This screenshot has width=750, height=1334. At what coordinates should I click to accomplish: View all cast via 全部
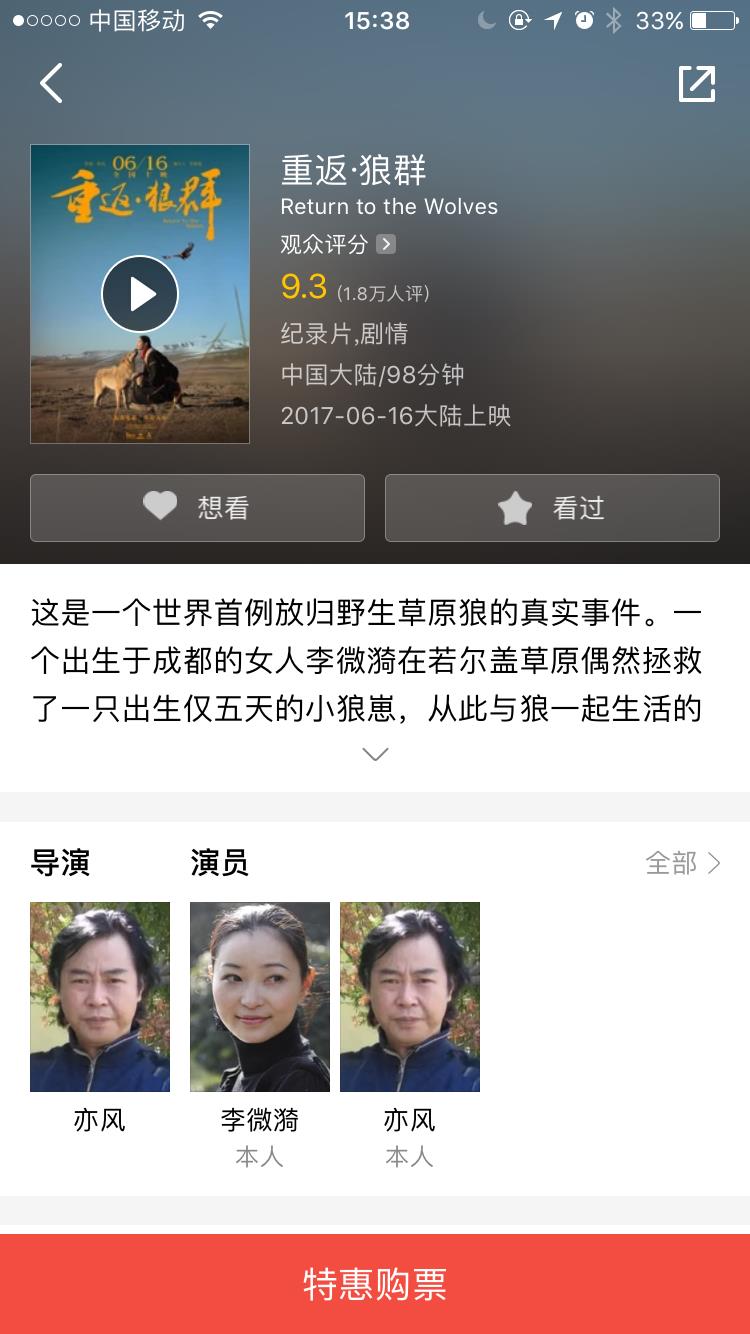coord(683,863)
